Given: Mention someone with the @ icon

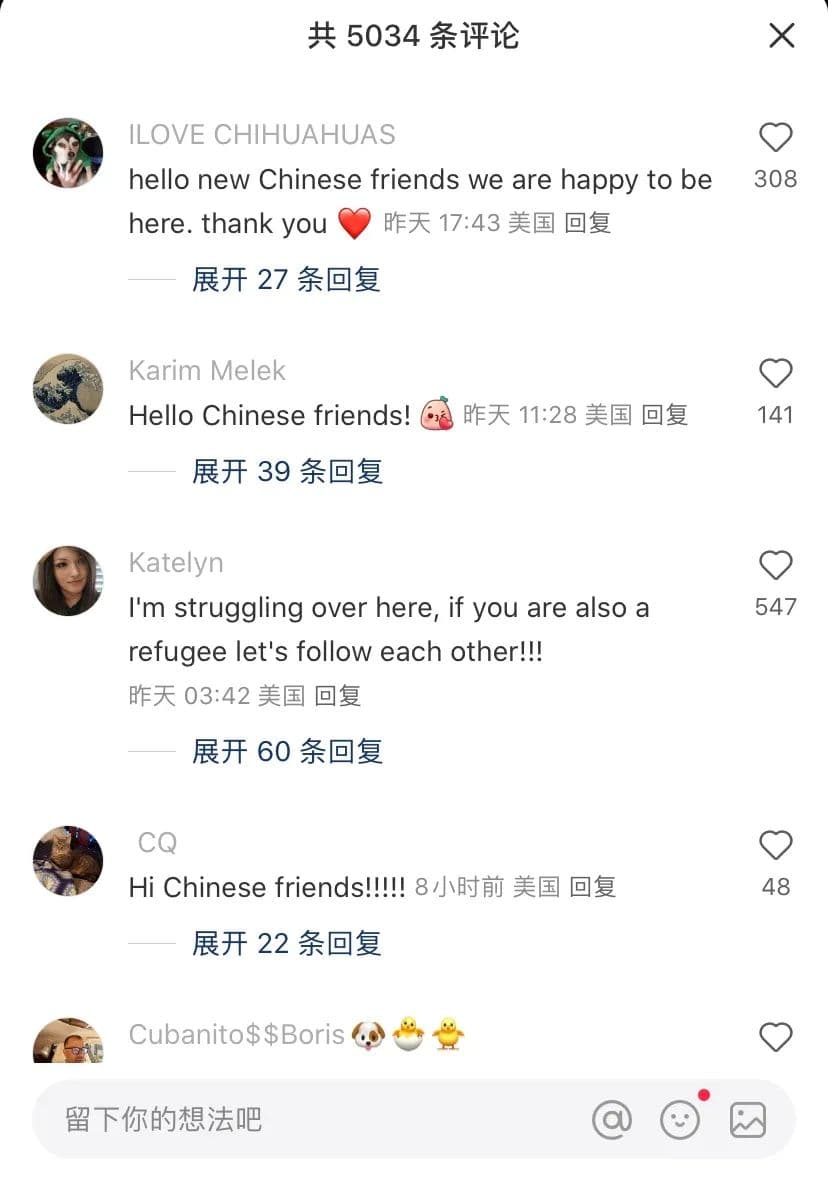Looking at the screenshot, I should point(612,1119).
